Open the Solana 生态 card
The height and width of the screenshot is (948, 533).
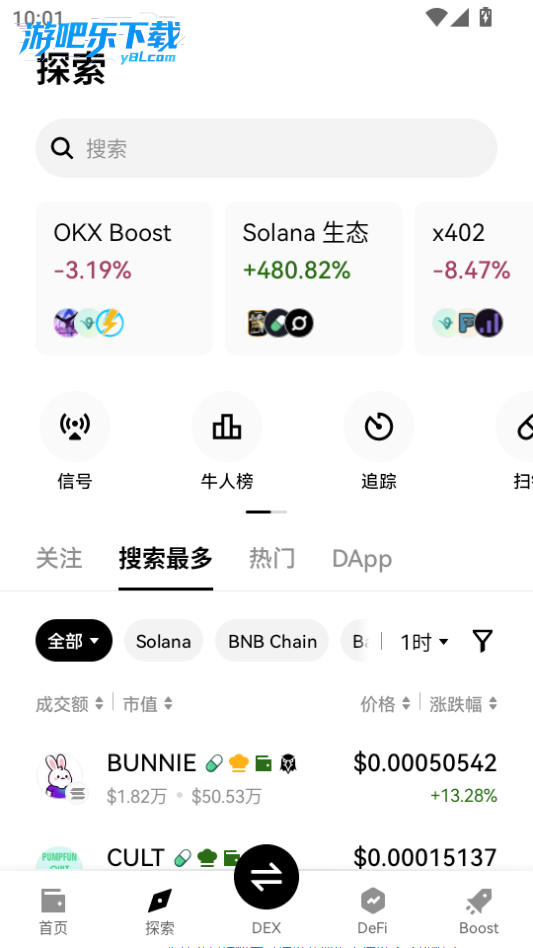314,279
